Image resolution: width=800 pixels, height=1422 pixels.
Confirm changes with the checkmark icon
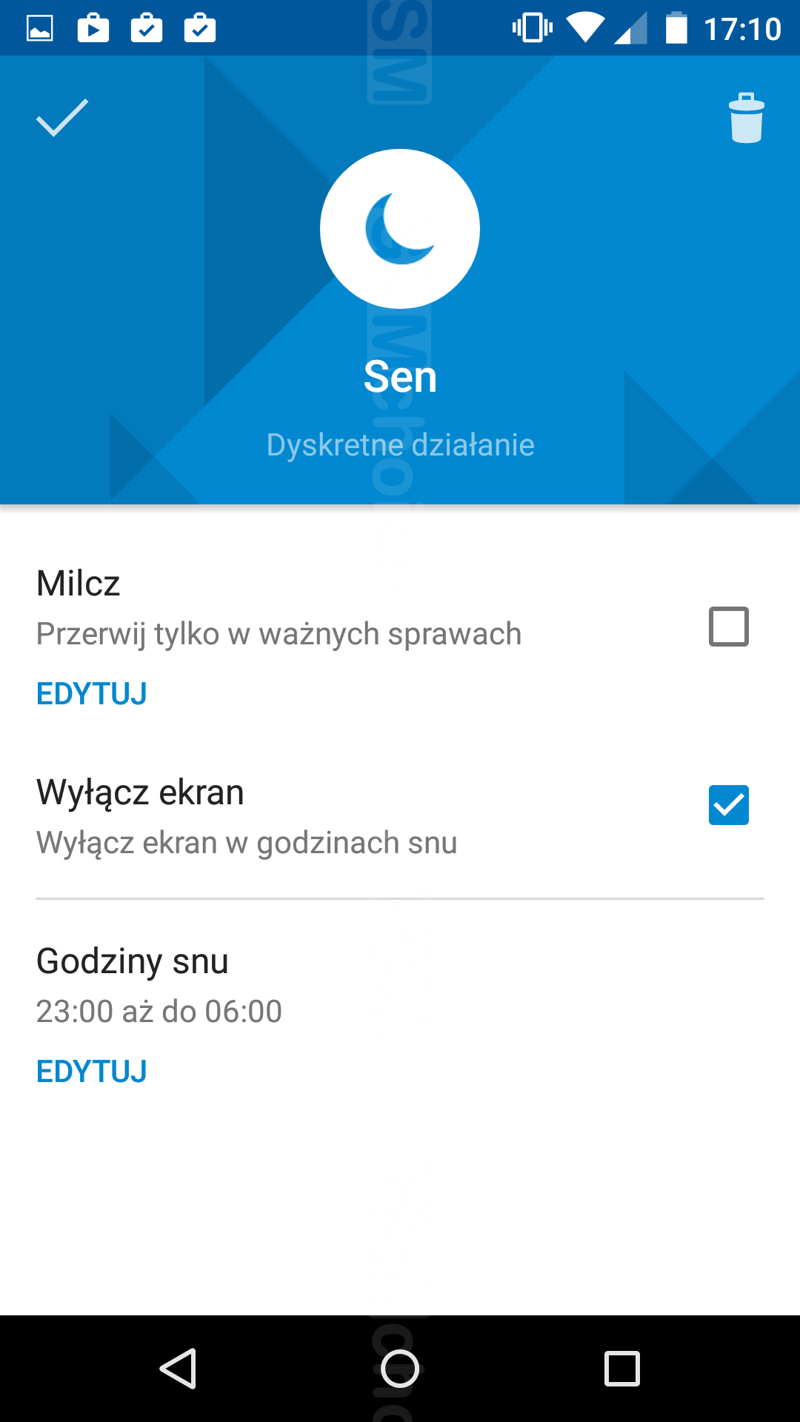coord(62,118)
